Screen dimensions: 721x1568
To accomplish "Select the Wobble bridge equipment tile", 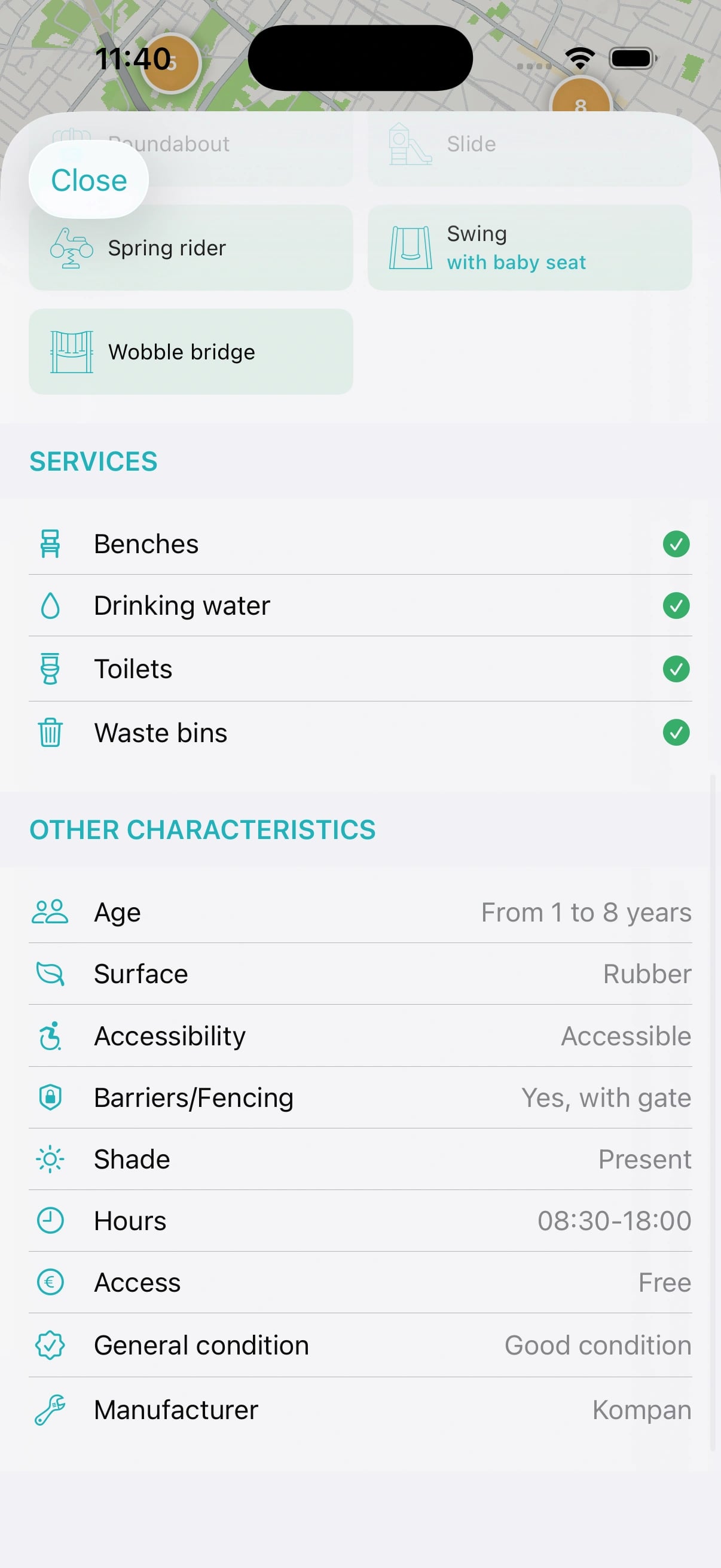I will 191,352.
